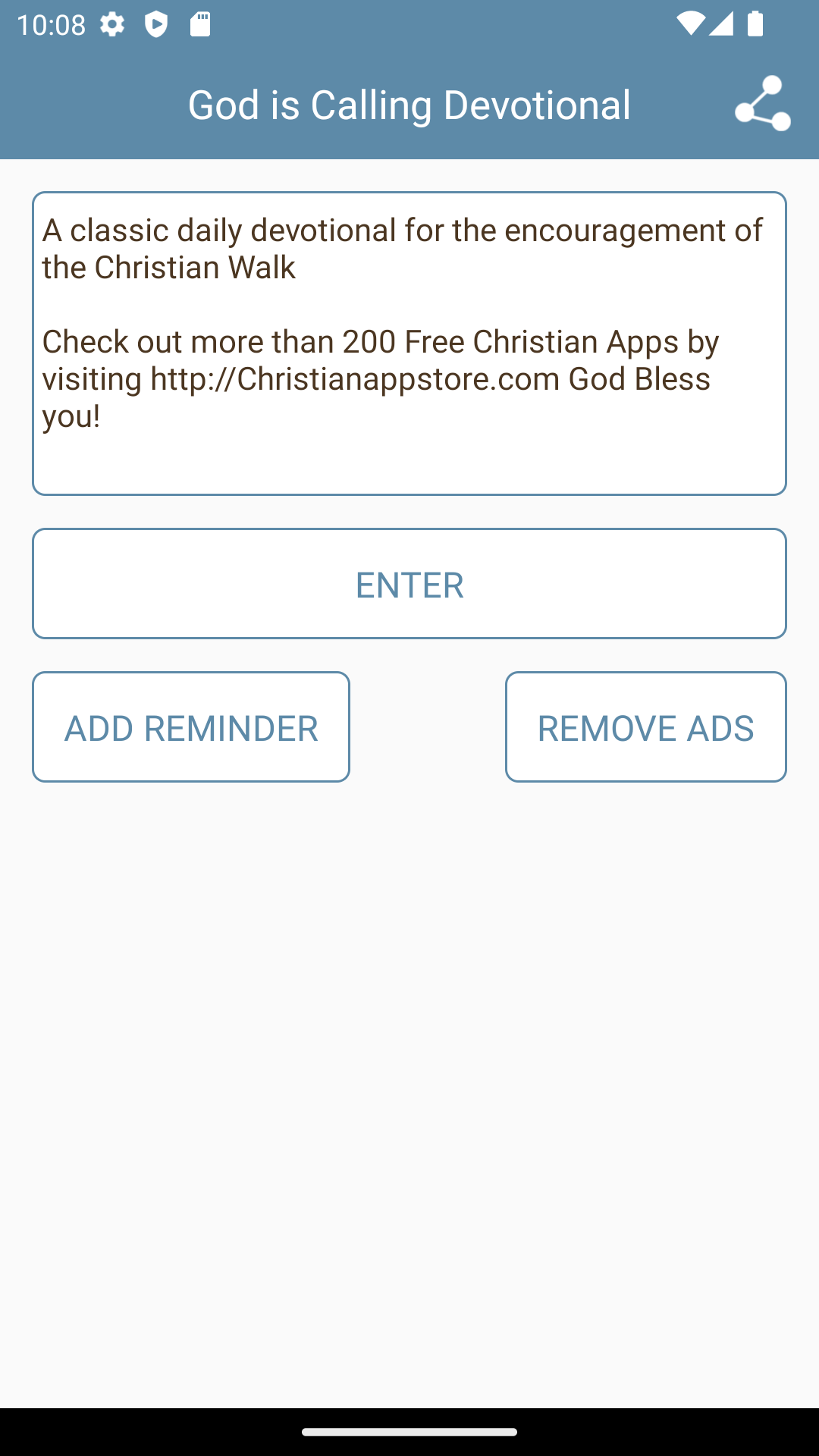819x1456 pixels.
Task: Tap the settings gear in the status bar
Action: click(112, 25)
